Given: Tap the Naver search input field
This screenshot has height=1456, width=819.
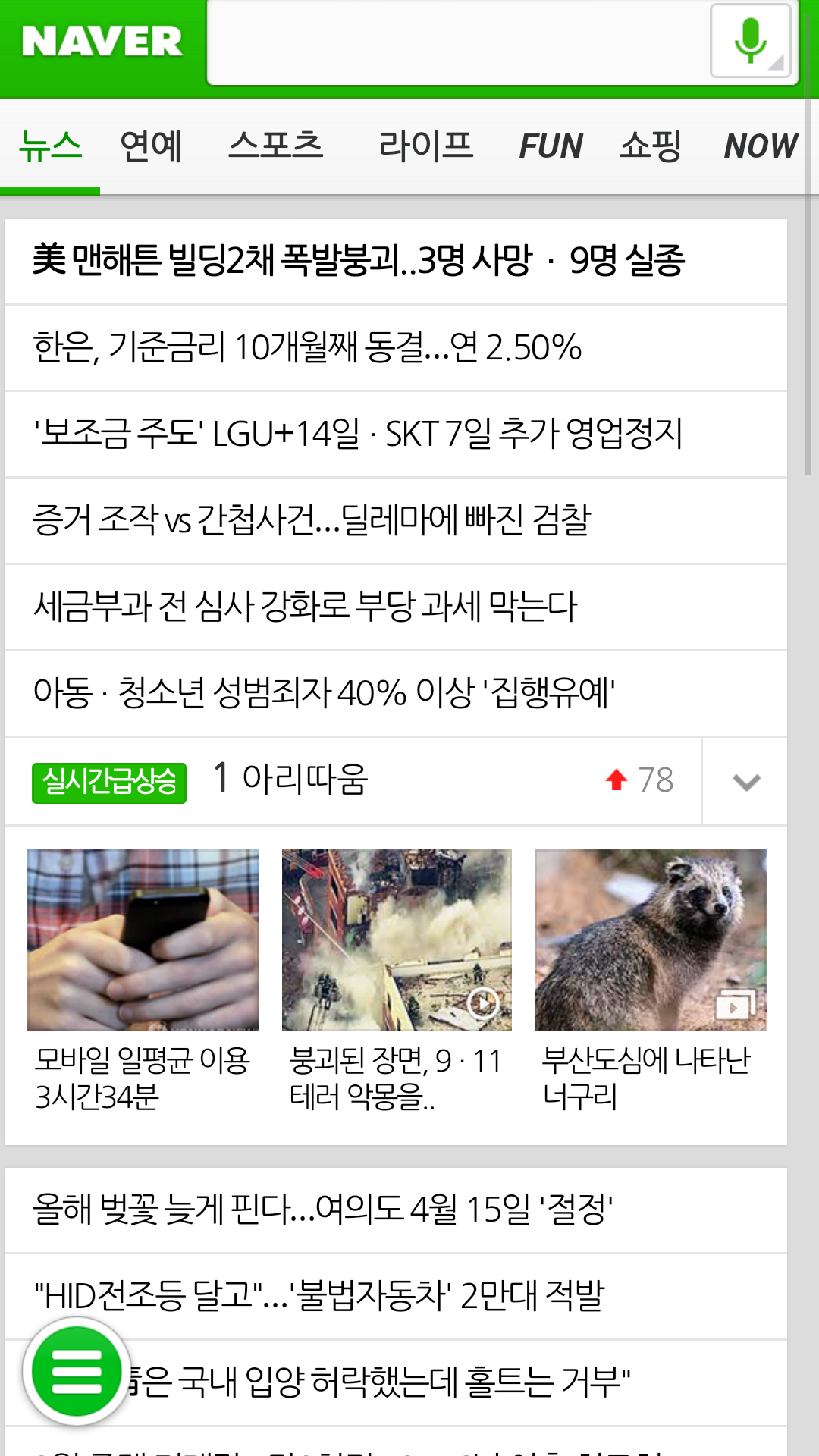Looking at the screenshot, I should pyautogui.click(x=455, y=42).
